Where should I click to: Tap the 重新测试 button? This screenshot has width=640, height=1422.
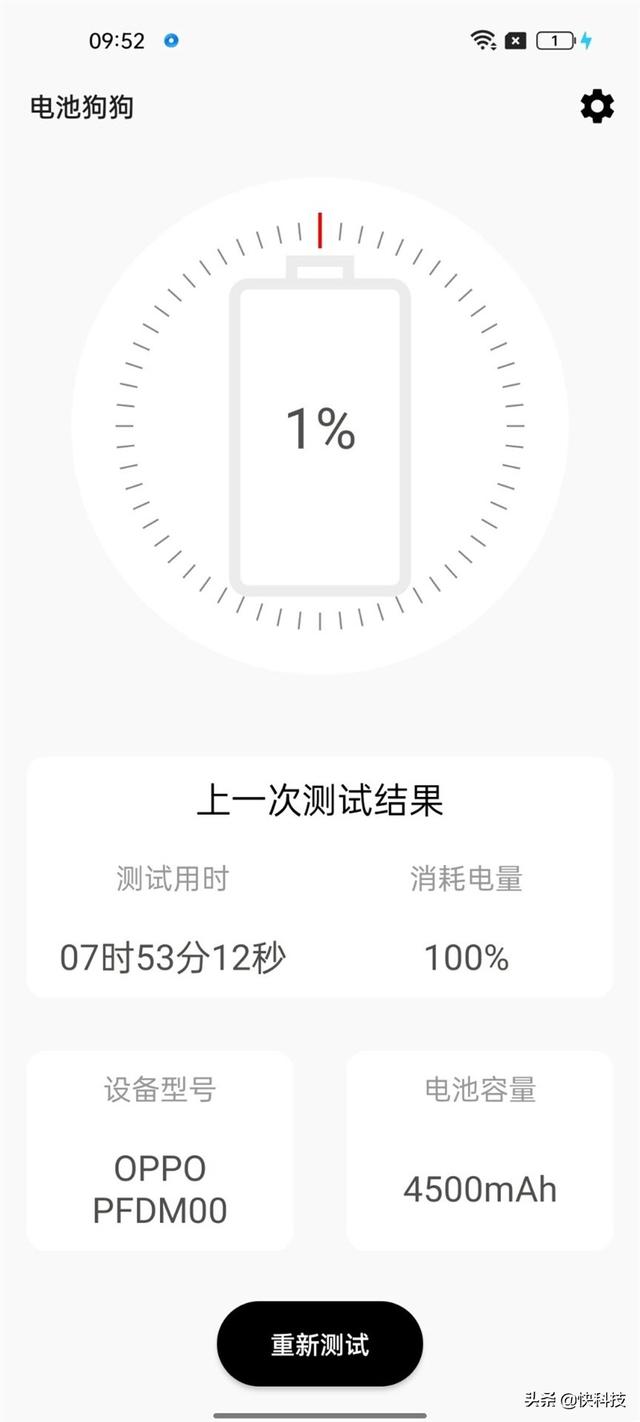[320, 1344]
